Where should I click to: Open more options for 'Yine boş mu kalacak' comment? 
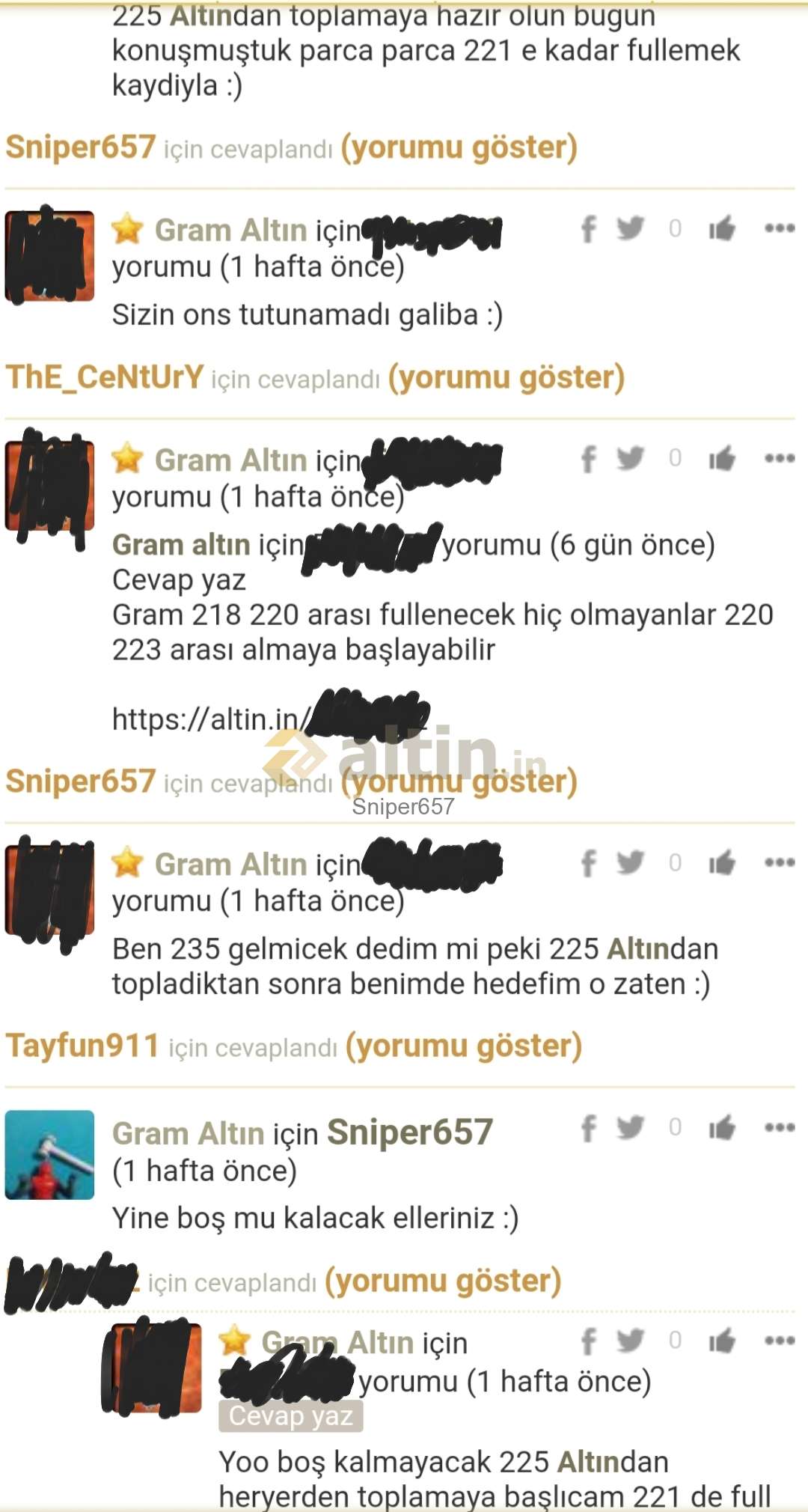(x=780, y=1127)
